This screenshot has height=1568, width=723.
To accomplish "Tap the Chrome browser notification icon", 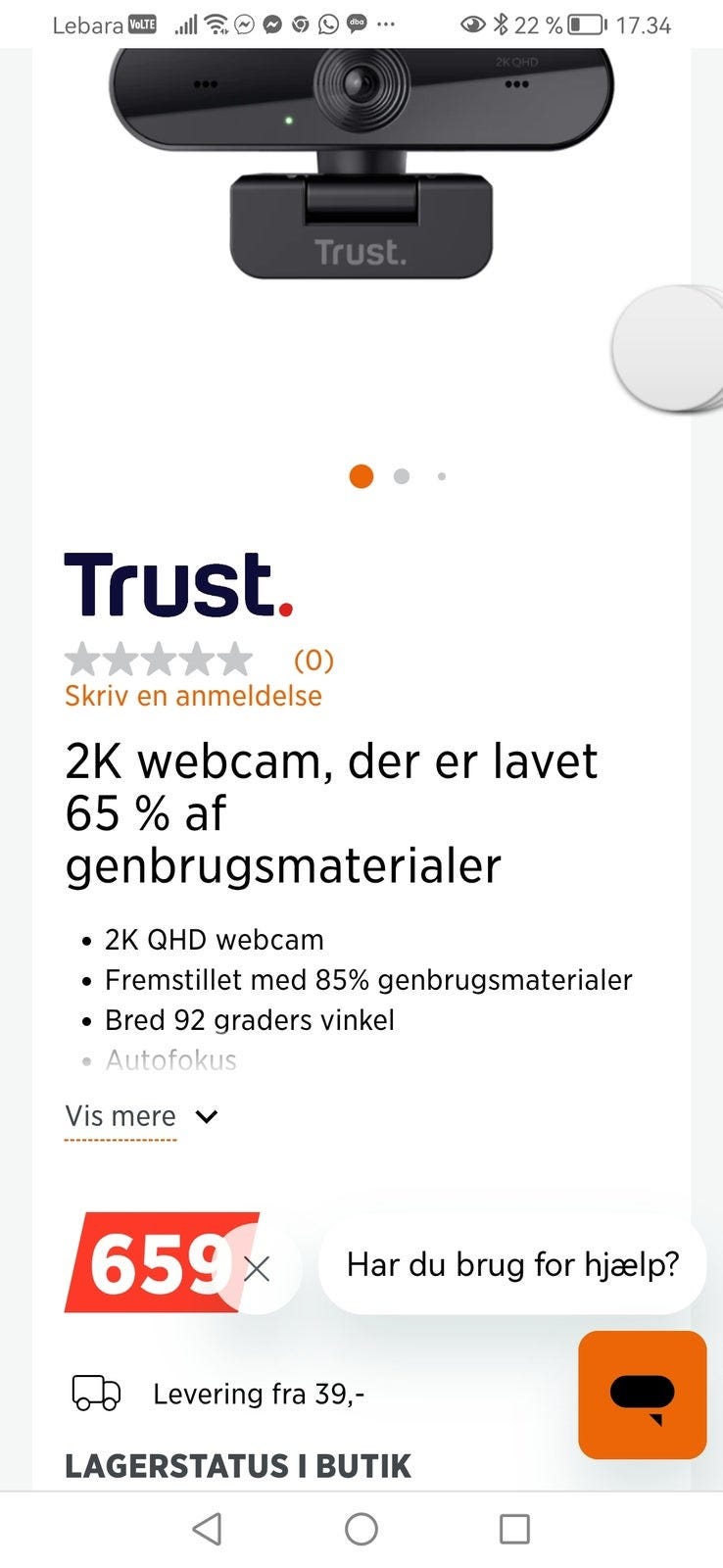I will point(299,24).
